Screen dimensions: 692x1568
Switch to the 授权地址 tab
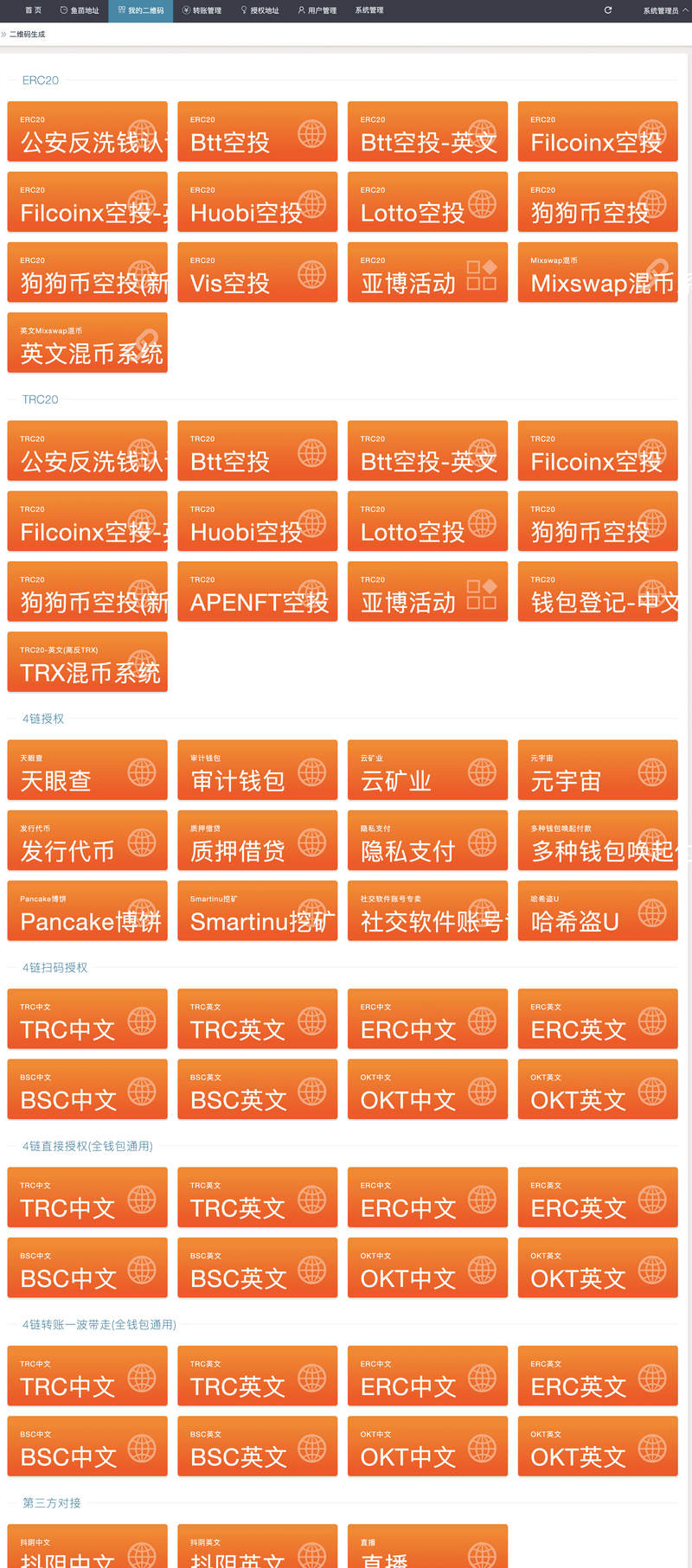pos(259,10)
